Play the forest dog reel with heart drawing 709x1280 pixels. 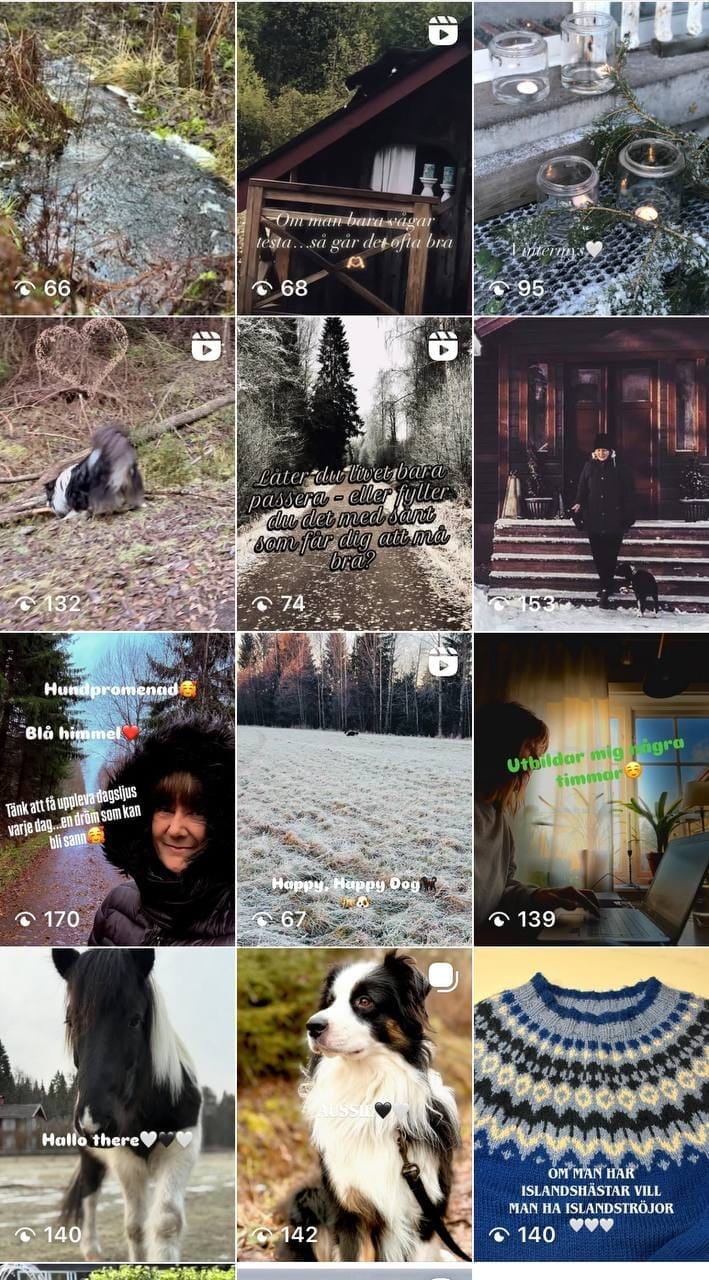click(x=117, y=474)
